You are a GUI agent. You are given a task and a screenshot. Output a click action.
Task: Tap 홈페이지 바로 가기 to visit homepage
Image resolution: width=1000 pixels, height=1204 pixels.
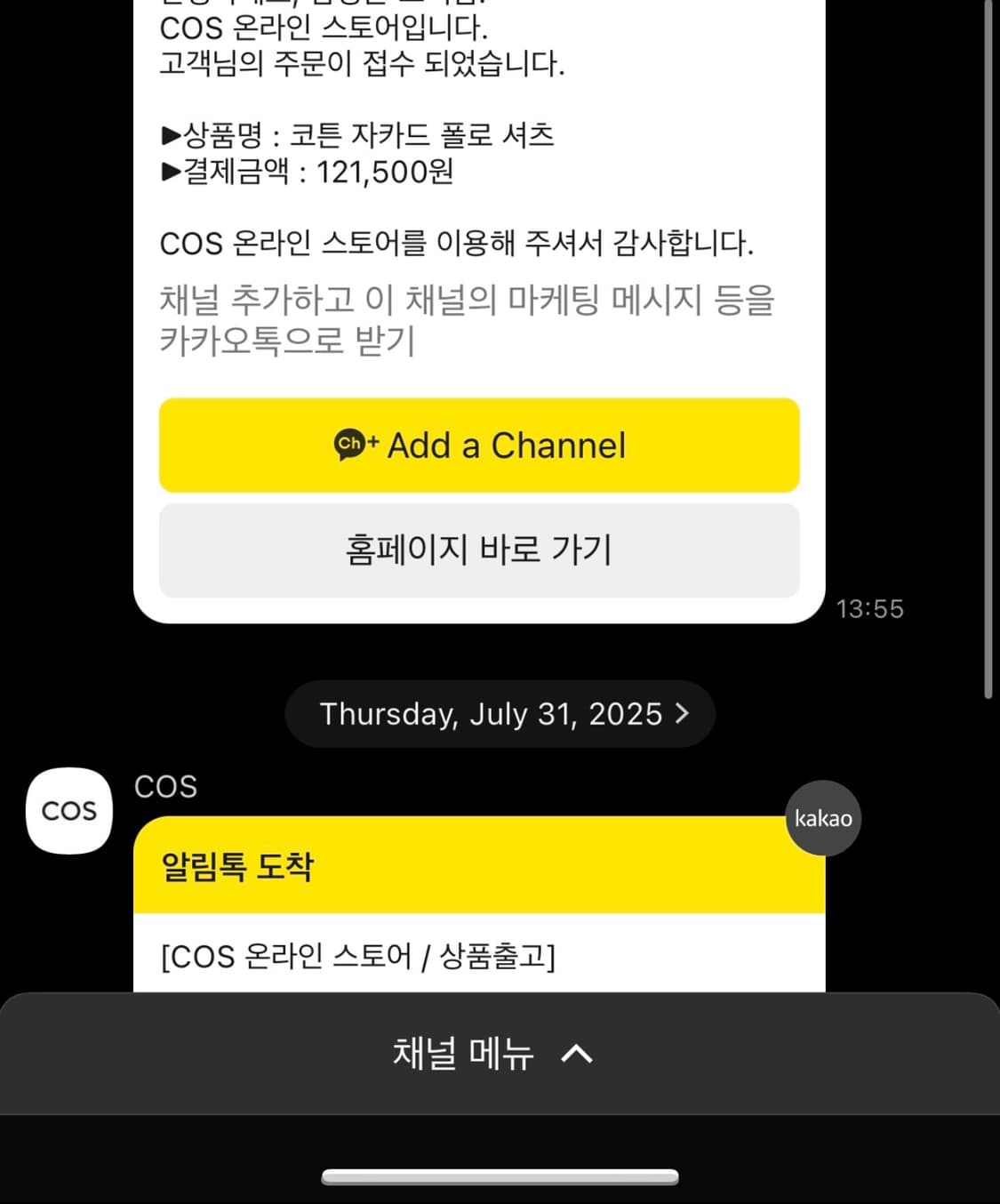click(478, 550)
